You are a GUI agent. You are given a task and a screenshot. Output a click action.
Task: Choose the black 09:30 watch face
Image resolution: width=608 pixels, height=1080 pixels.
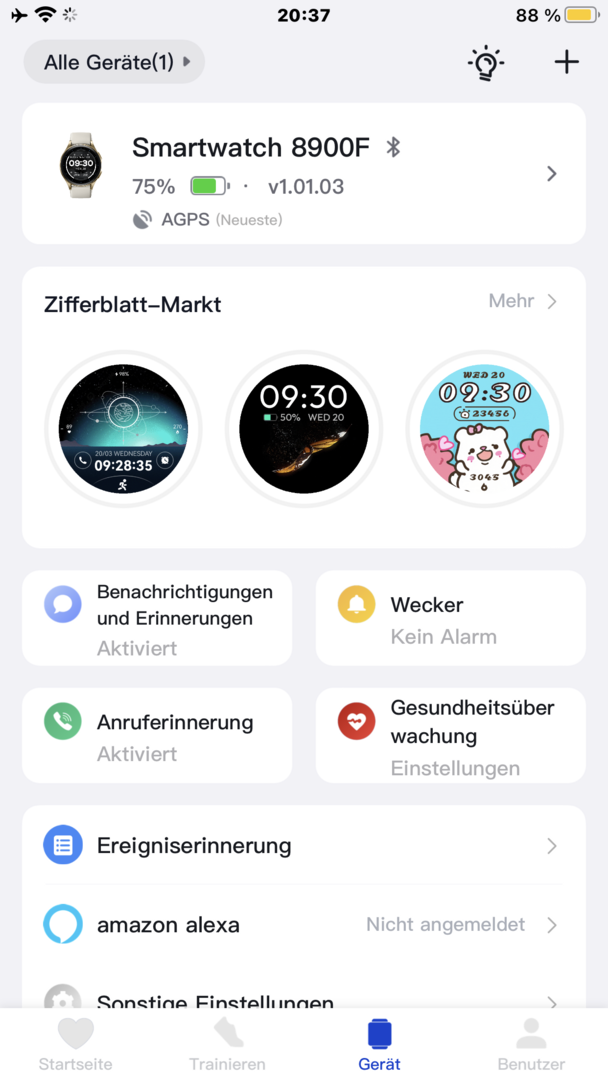coord(303,429)
